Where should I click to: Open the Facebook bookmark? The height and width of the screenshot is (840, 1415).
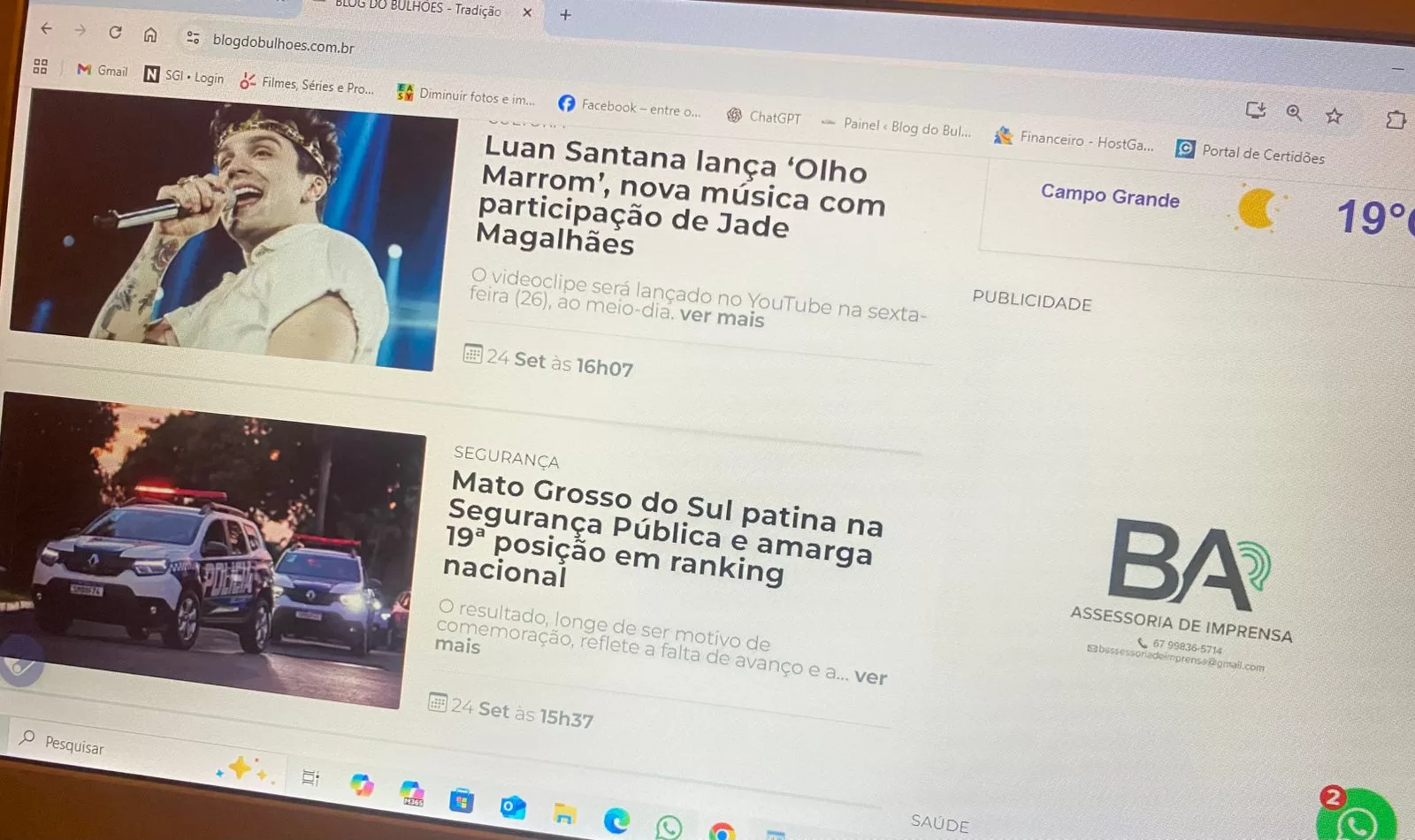pos(629,107)
